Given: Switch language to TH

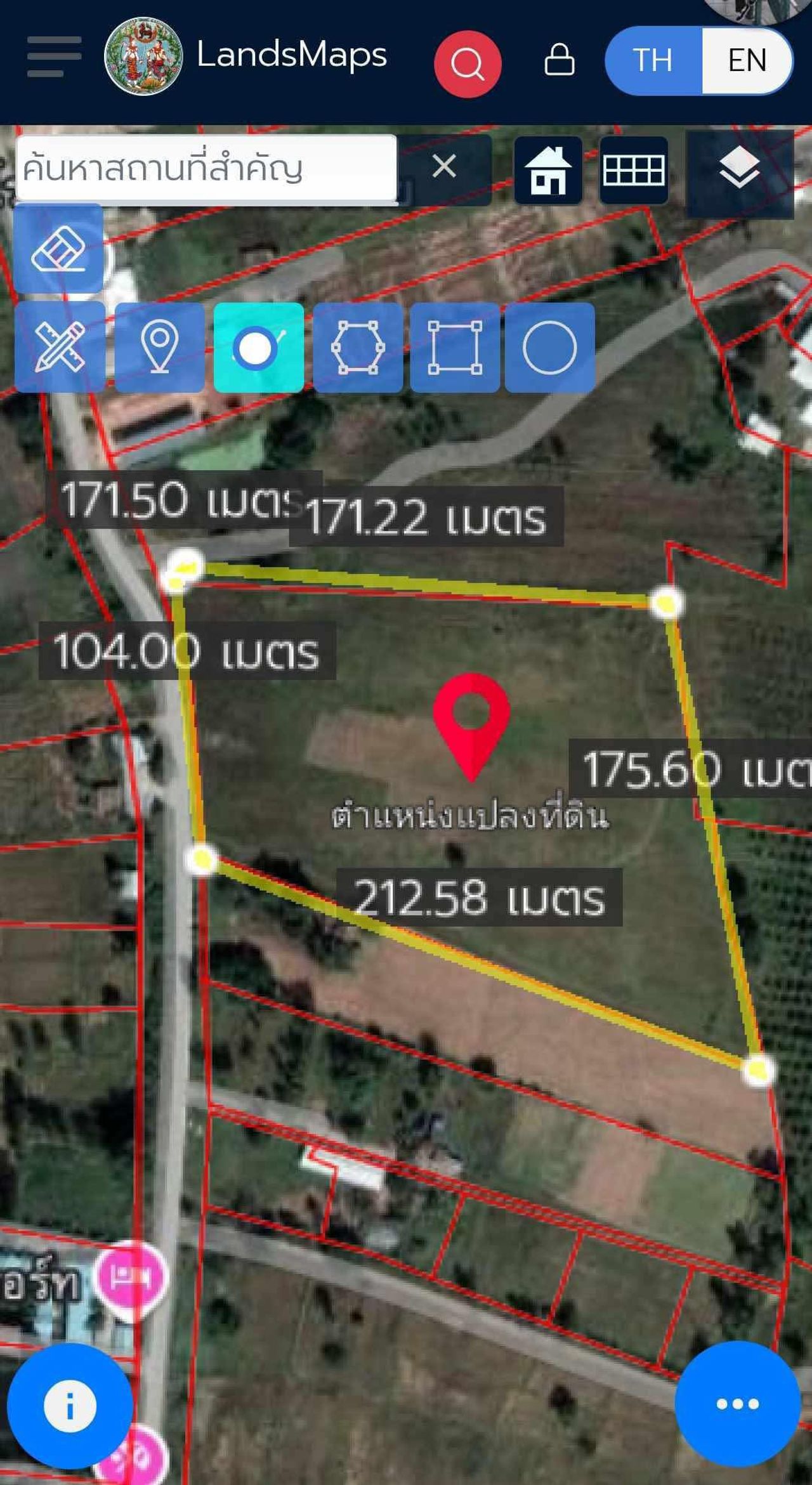Looking at the screenshot, I should [653, 60].
